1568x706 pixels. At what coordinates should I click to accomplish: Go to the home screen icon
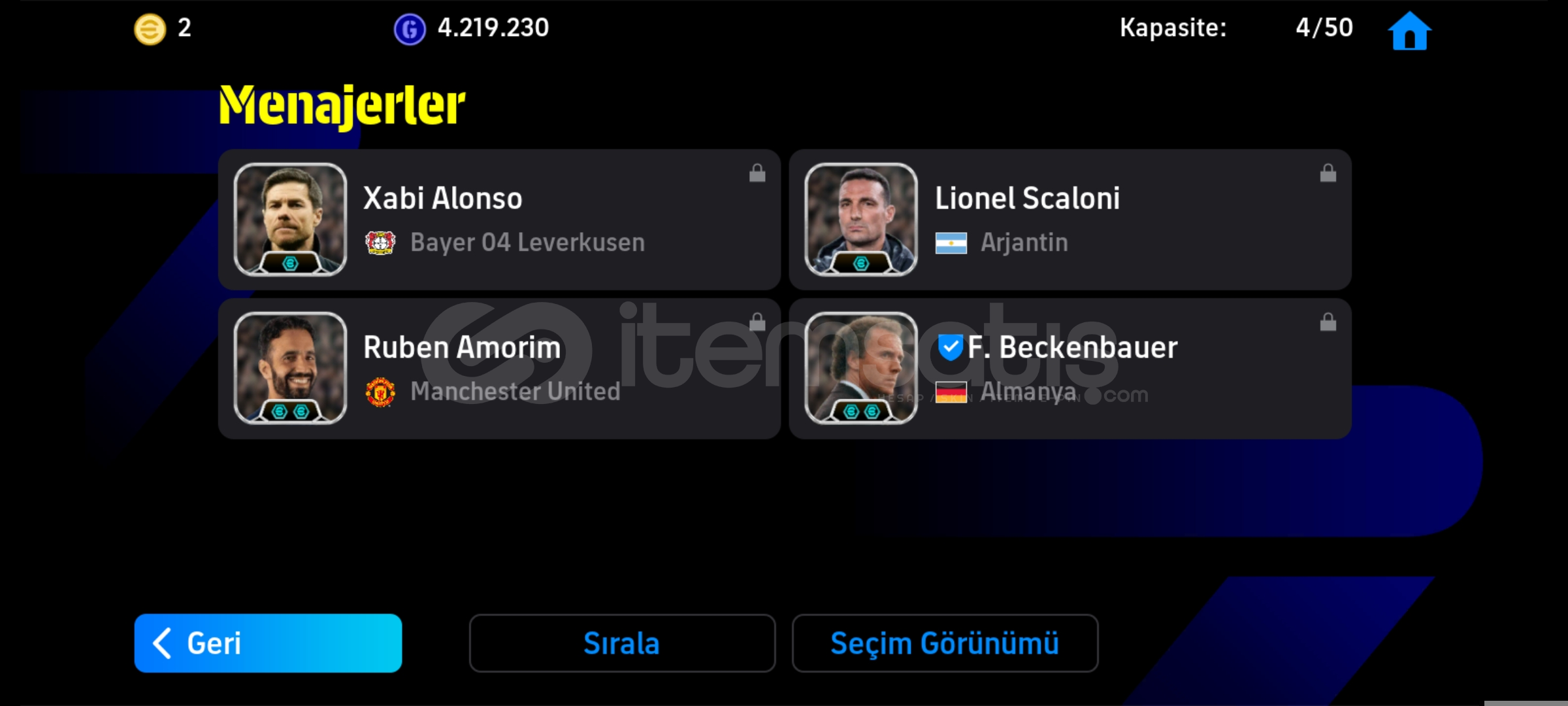(1409, 31)
